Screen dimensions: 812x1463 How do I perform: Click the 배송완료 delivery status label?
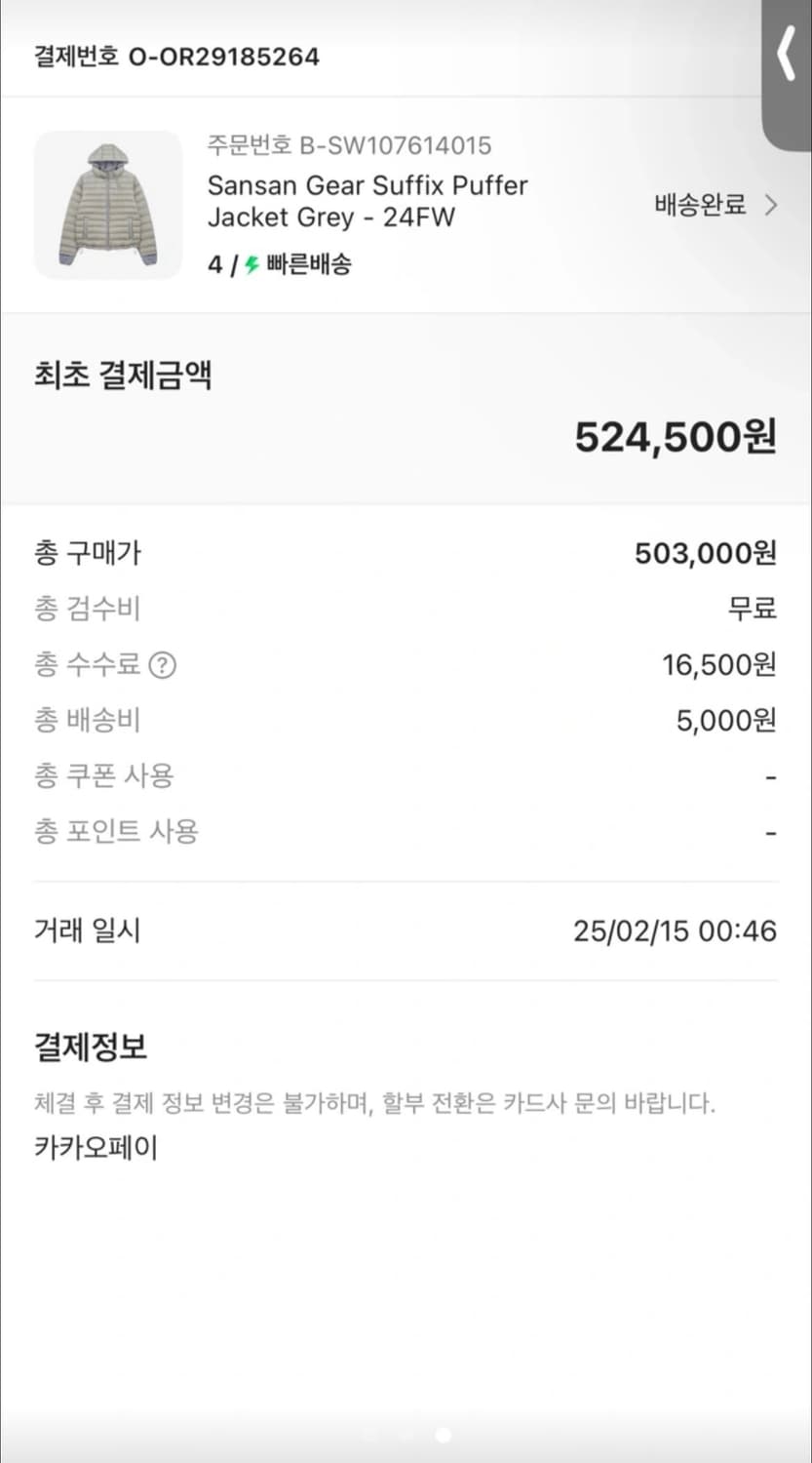pos(699,206)
